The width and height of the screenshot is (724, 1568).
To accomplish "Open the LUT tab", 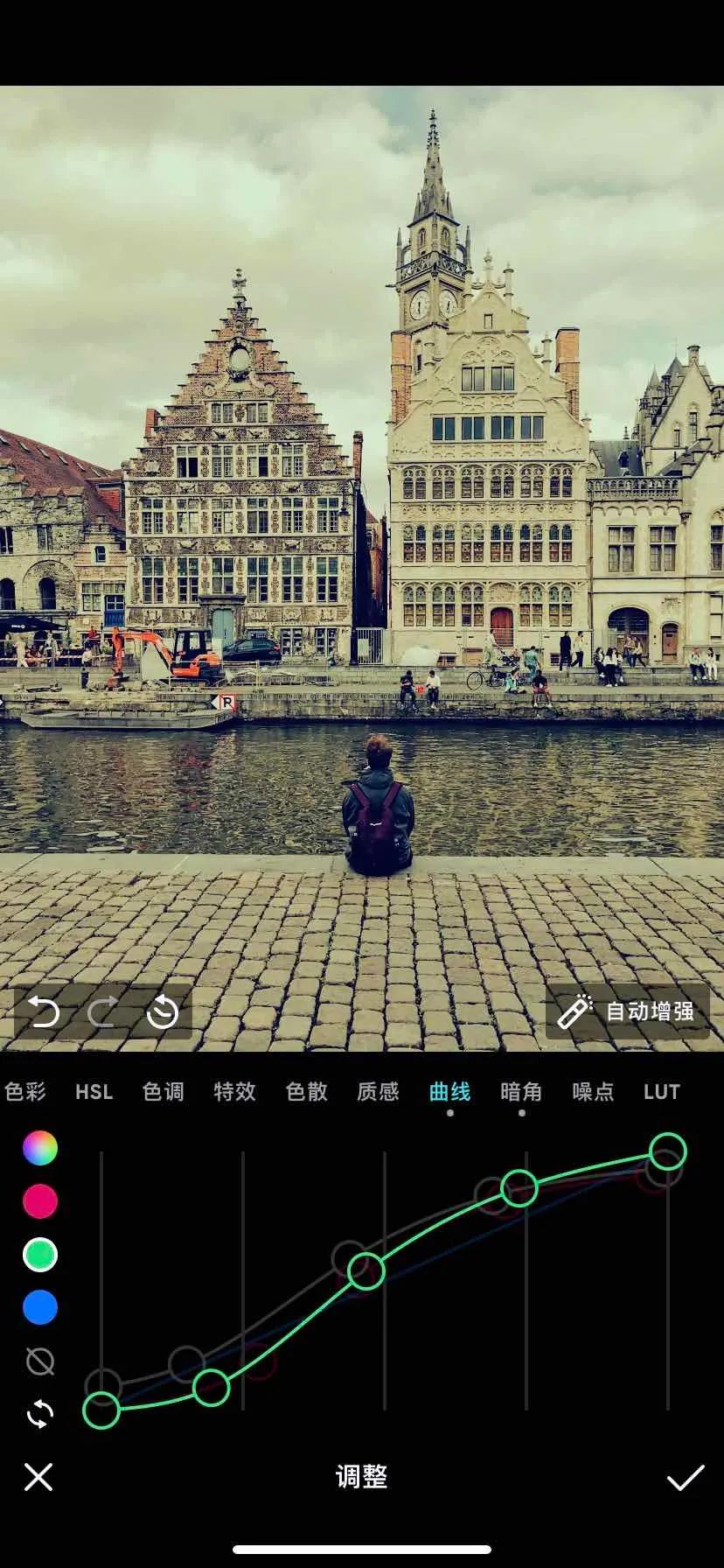I will (663, 1092).
